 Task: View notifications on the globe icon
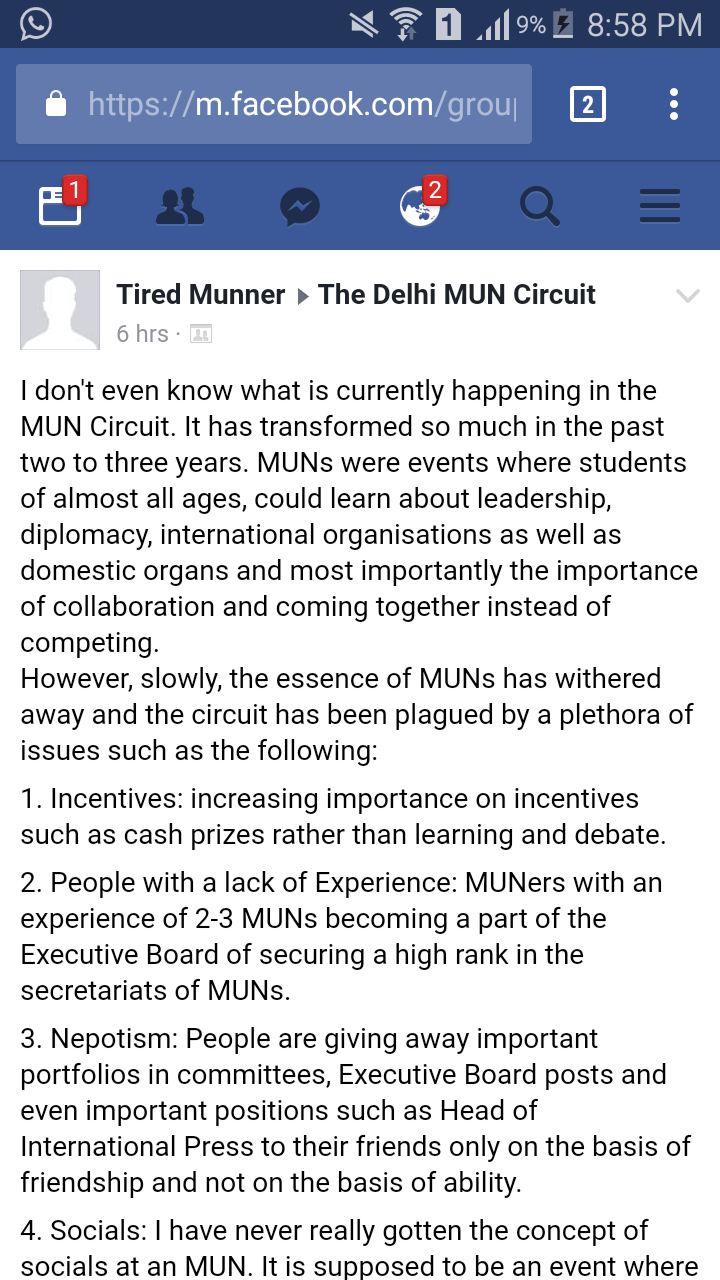tap(420, 207)
